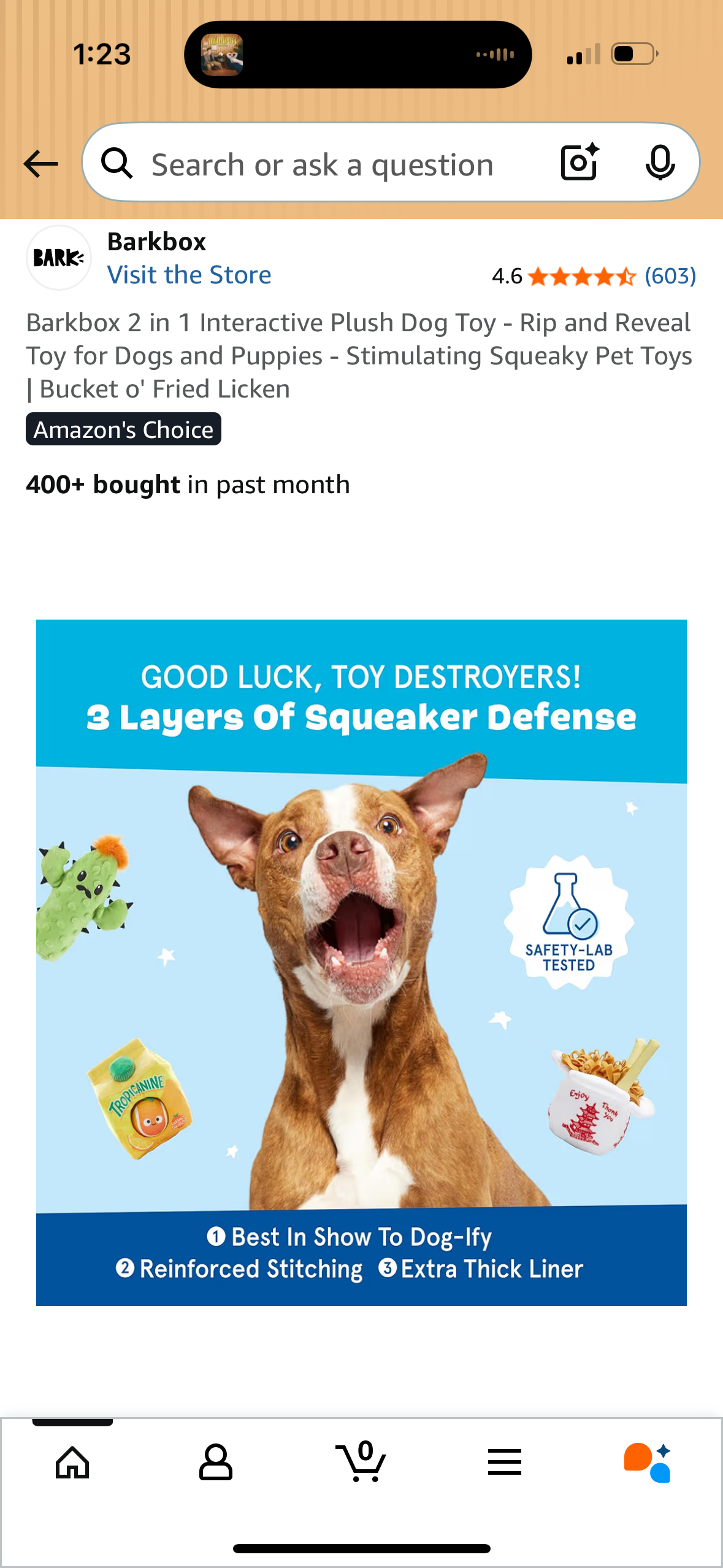Image resolution: width=723 pixels, height=1568 pixels.
Task: Visit the Barkbox store link
Action: click(x=189, y=274)
